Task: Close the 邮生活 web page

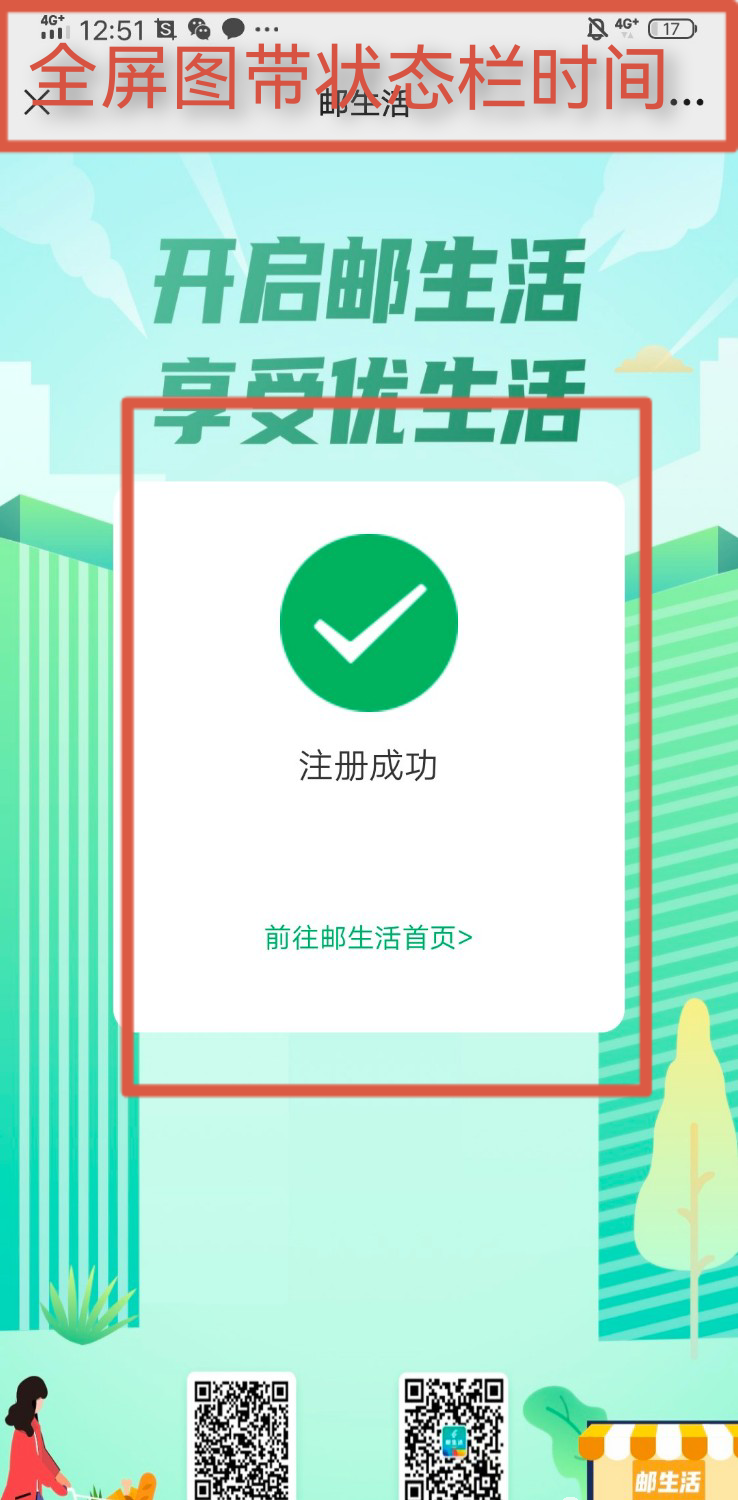Action: [x=37, y=102]
